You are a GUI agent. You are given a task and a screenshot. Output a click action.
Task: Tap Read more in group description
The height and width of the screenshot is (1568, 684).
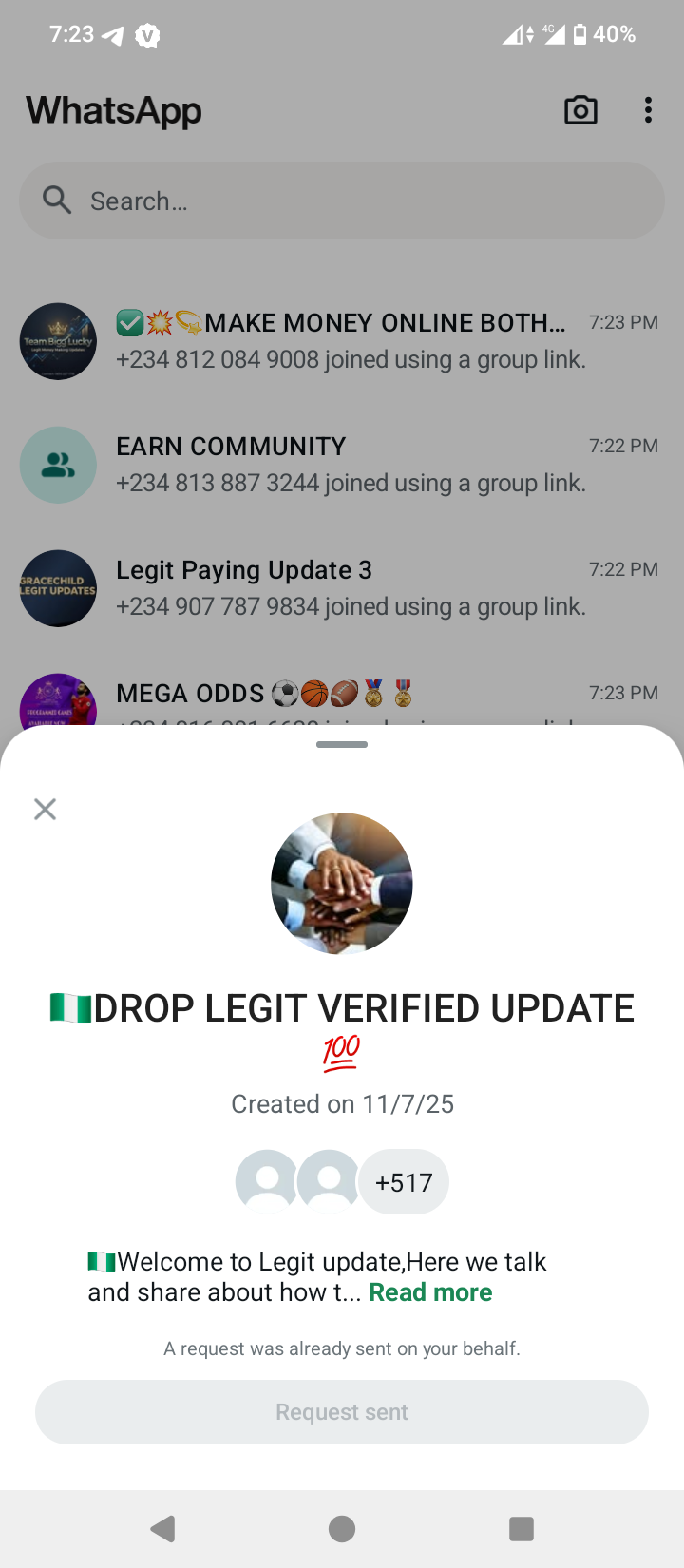430,1292
